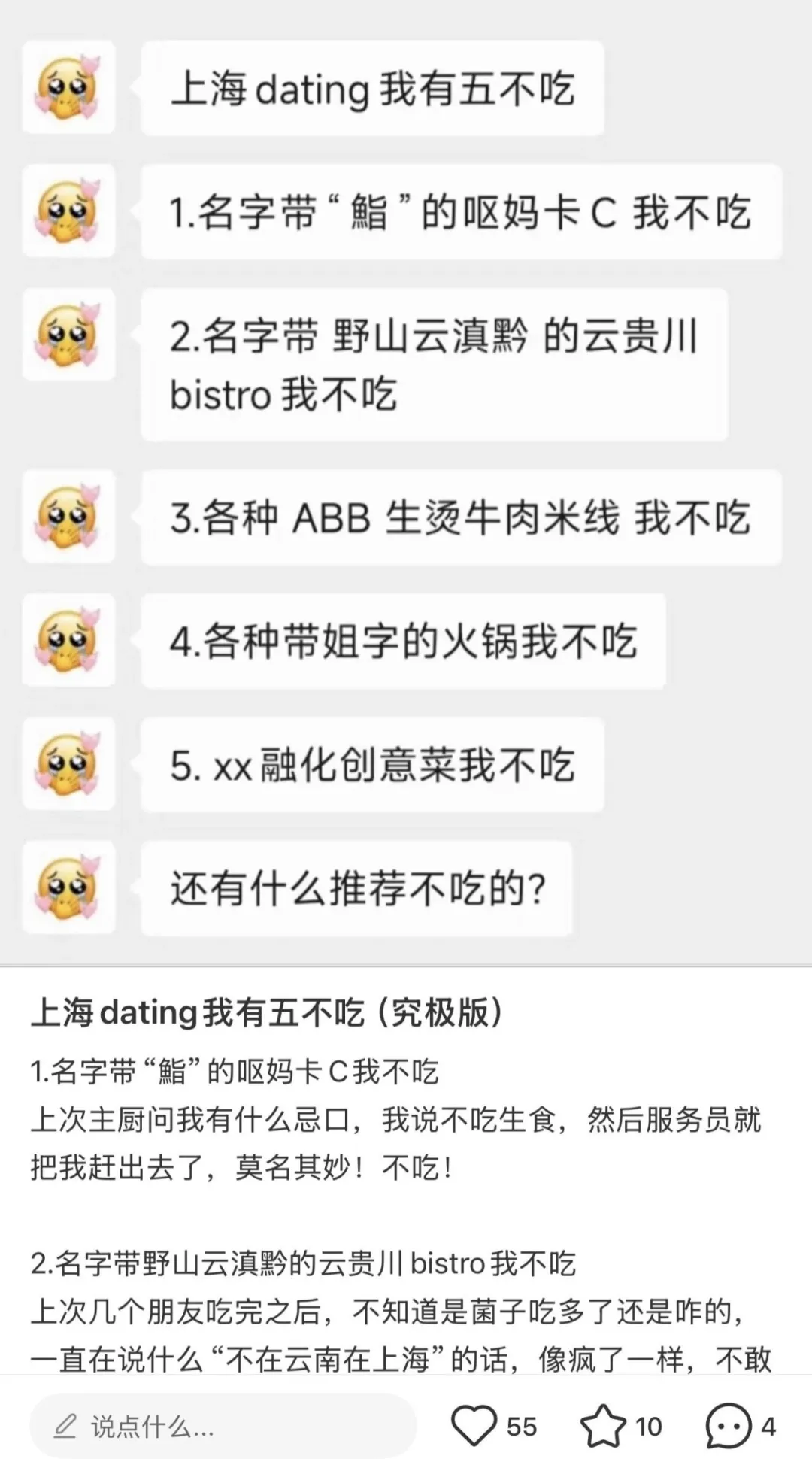Tap the avatar beside "上海 dating 我有五不吃" message
Image resolution: width=812 pixels, height=1459 pixels.
68,86
